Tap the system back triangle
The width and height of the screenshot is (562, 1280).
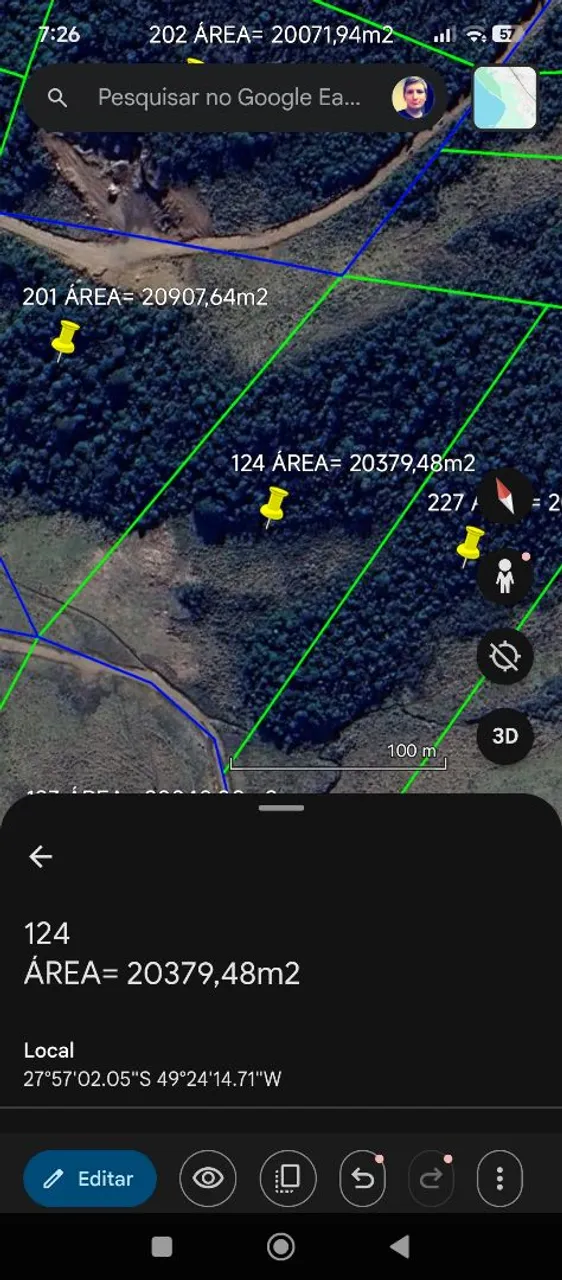pyautogui.click(x=400, y=1246)
